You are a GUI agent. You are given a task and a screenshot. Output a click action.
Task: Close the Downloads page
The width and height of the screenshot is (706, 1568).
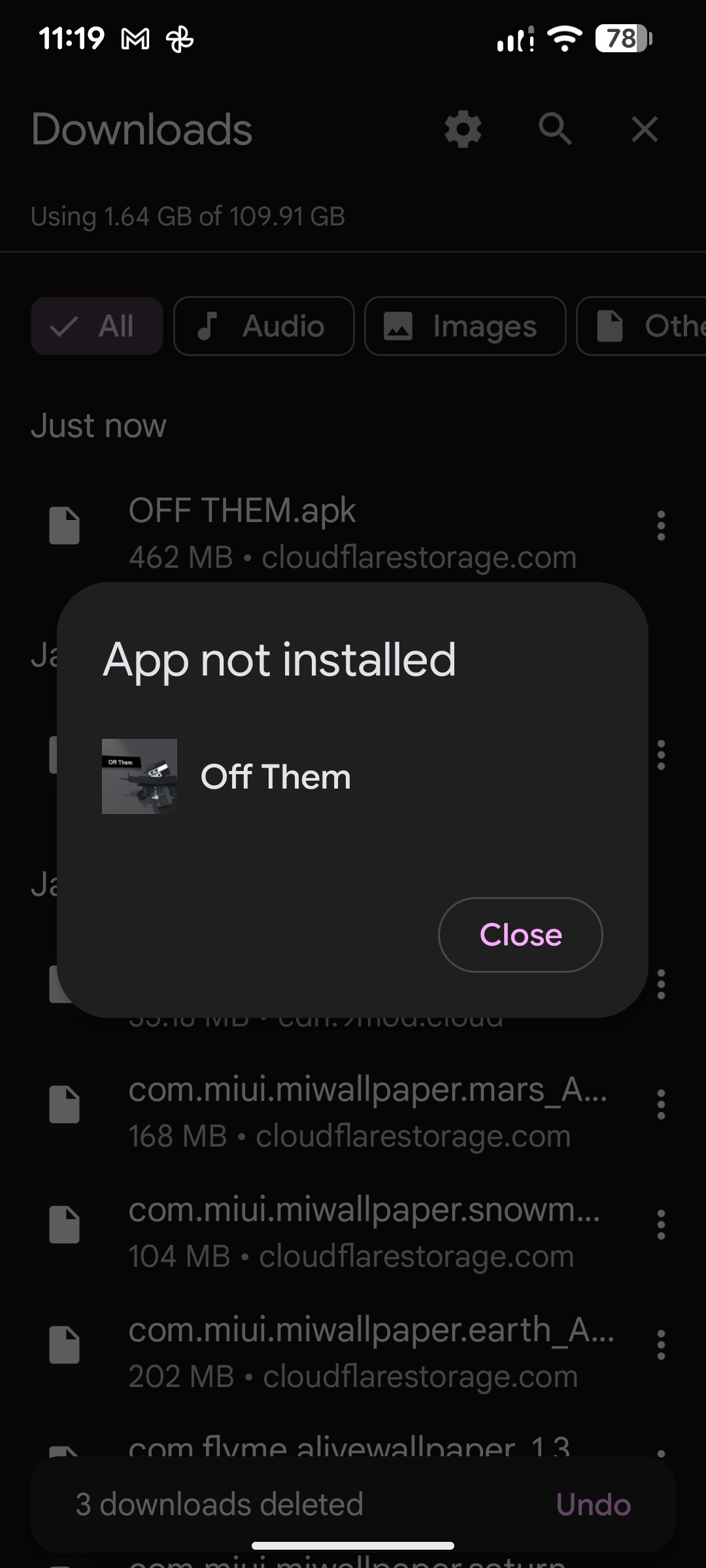(x=645, y=129)
